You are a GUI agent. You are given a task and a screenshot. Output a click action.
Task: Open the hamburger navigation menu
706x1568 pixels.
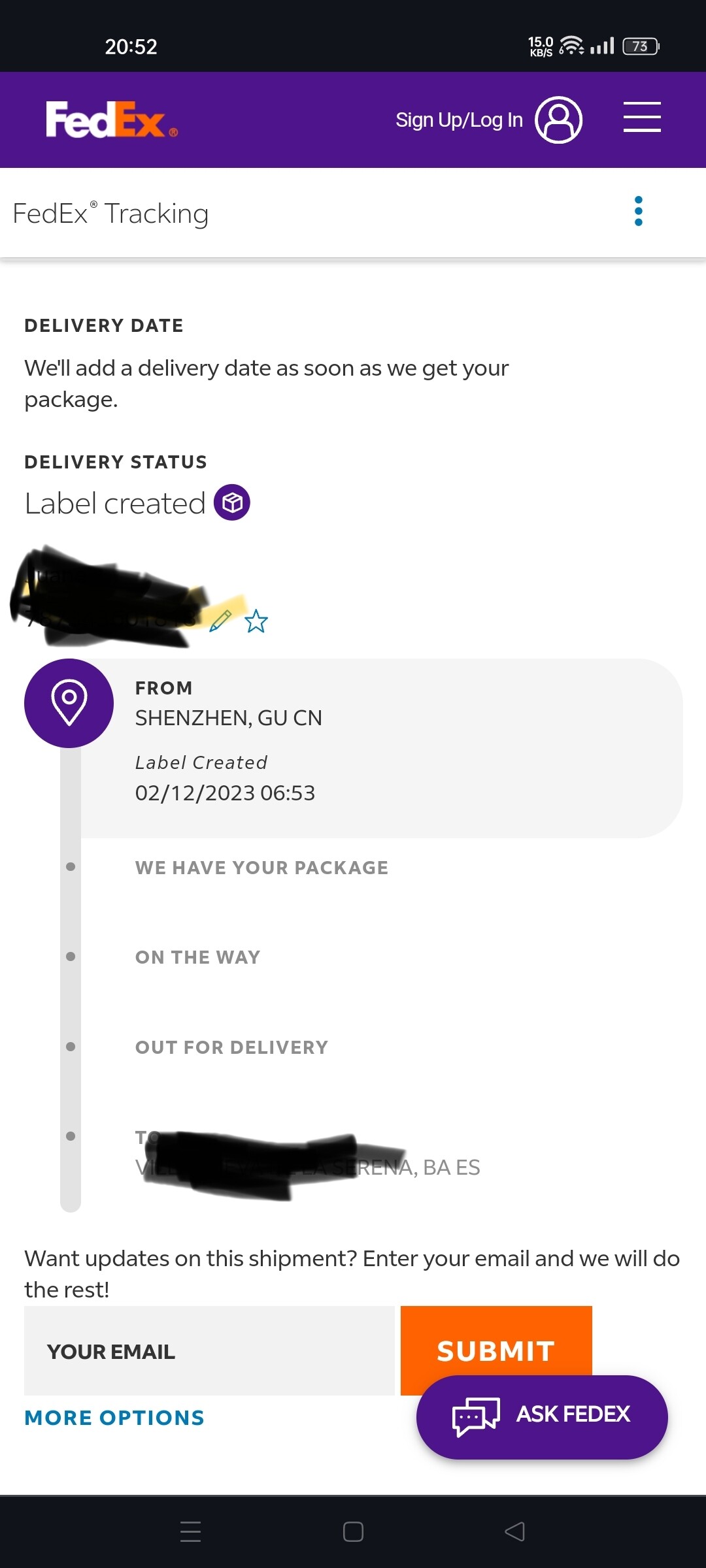[642, 118]
